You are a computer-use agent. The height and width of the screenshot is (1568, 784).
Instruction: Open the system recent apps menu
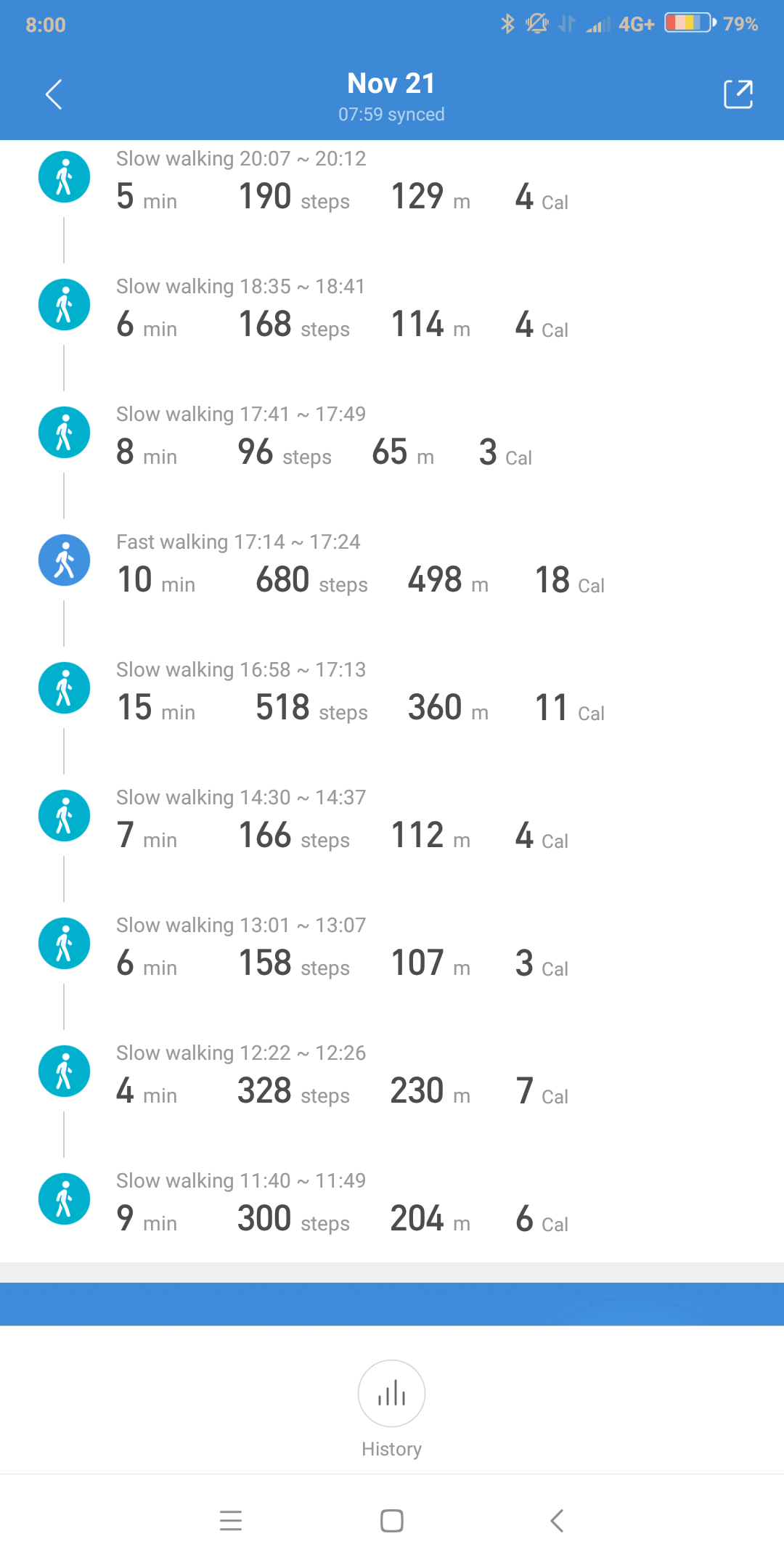coord(231,1521)
